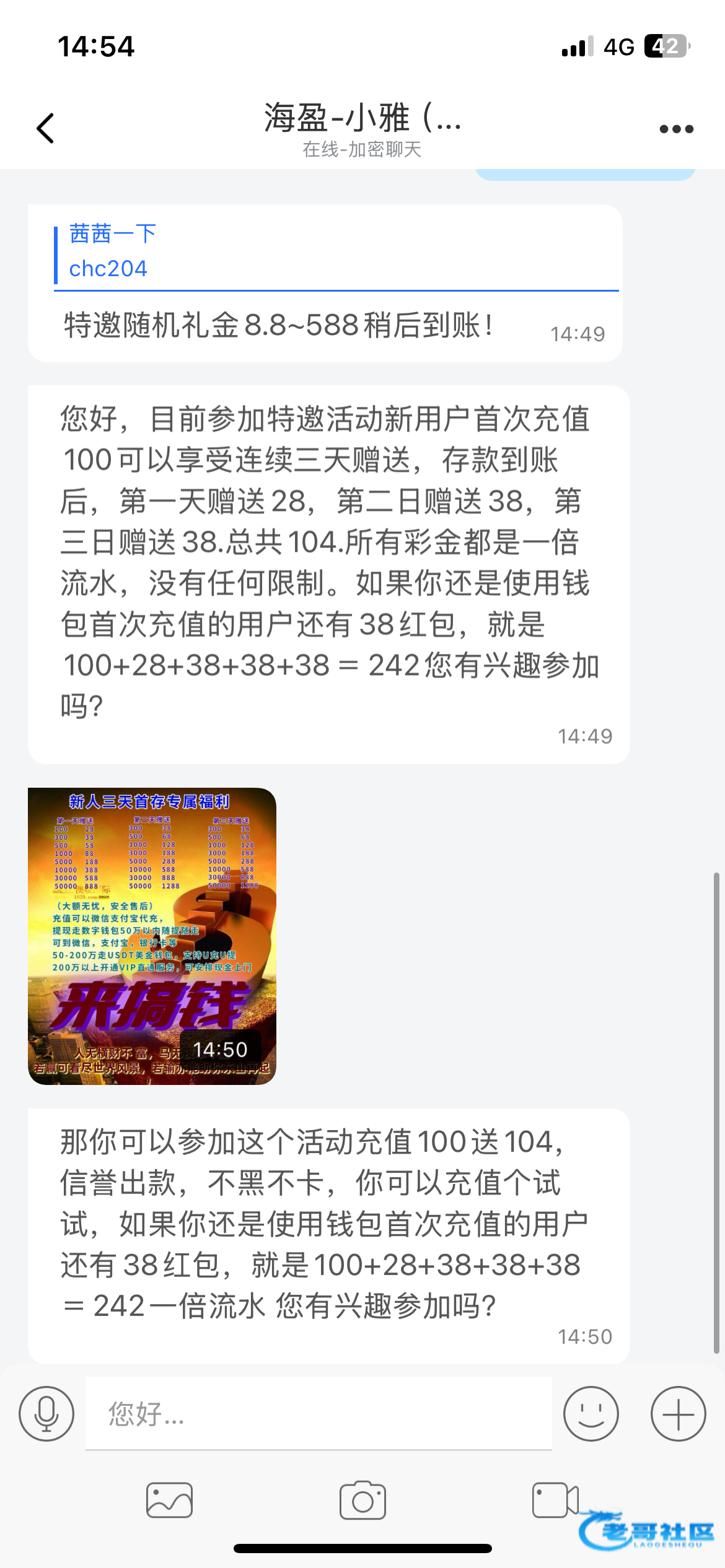Viewport: 725px width, 1568px height.
Task: Record a video with the video camera icon
Action: pos(555,1500)
